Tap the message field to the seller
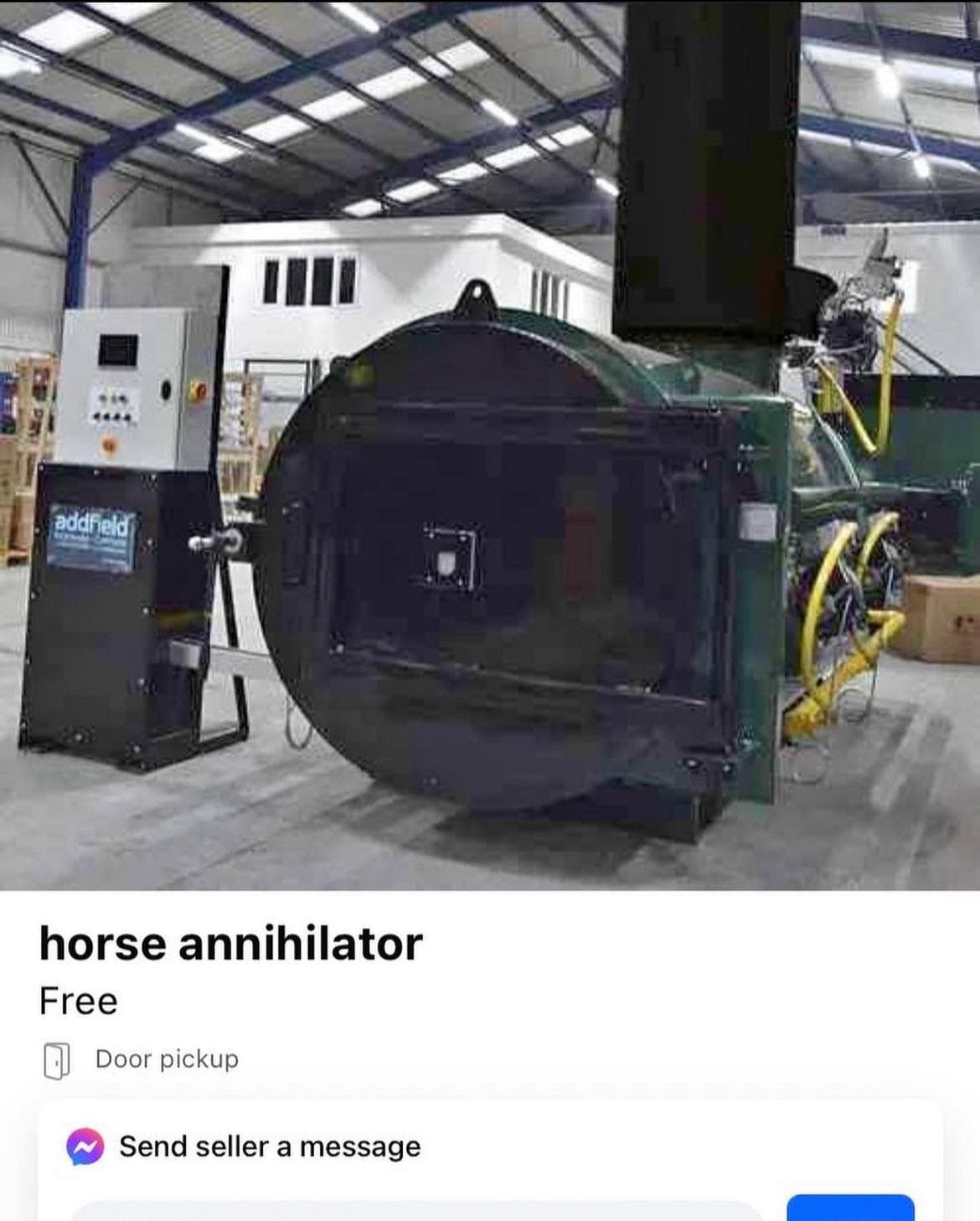This screenshot has height=1221, width=980. click(416, 1210)
